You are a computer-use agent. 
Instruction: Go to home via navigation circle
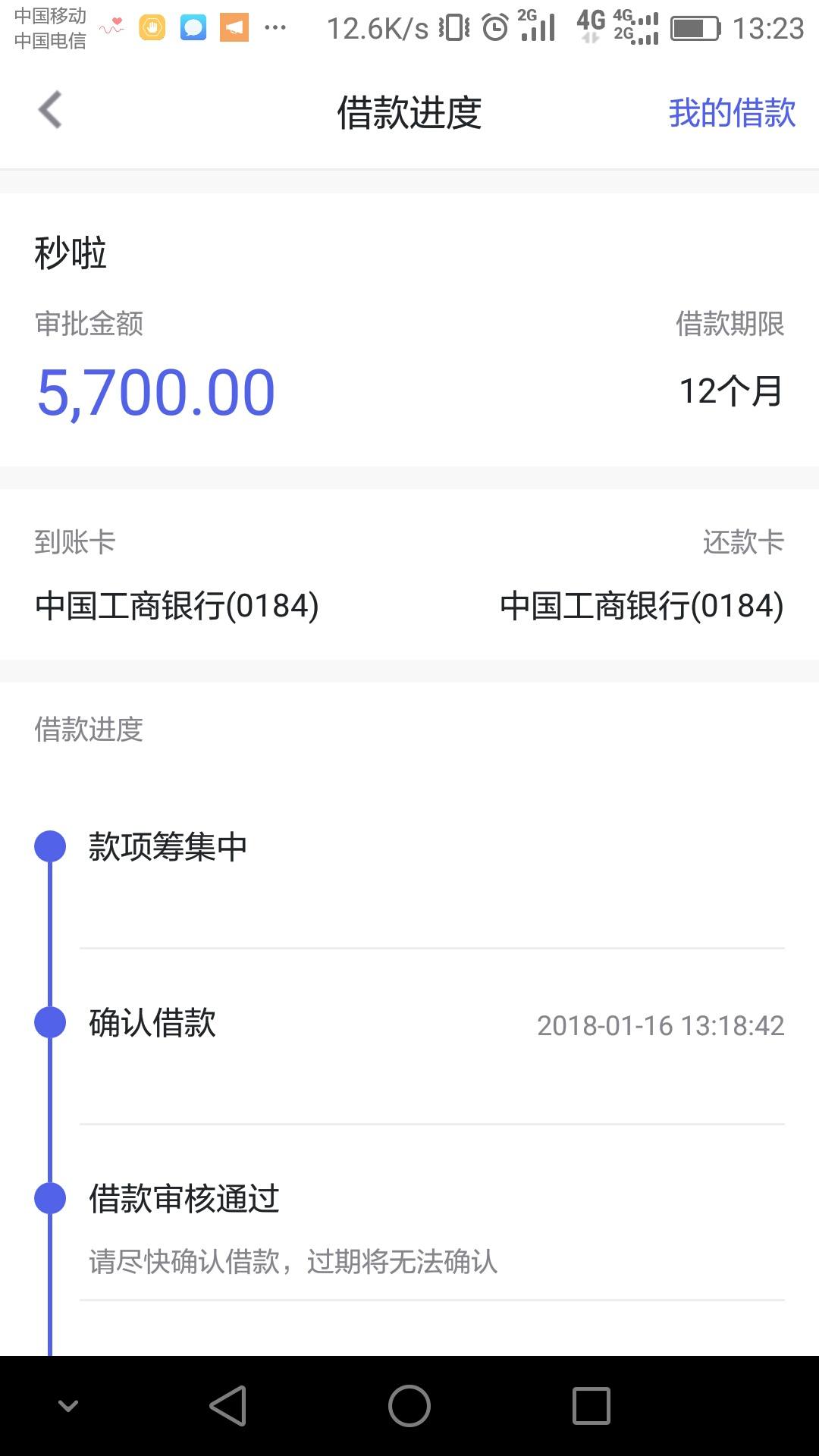point(409,1406)
